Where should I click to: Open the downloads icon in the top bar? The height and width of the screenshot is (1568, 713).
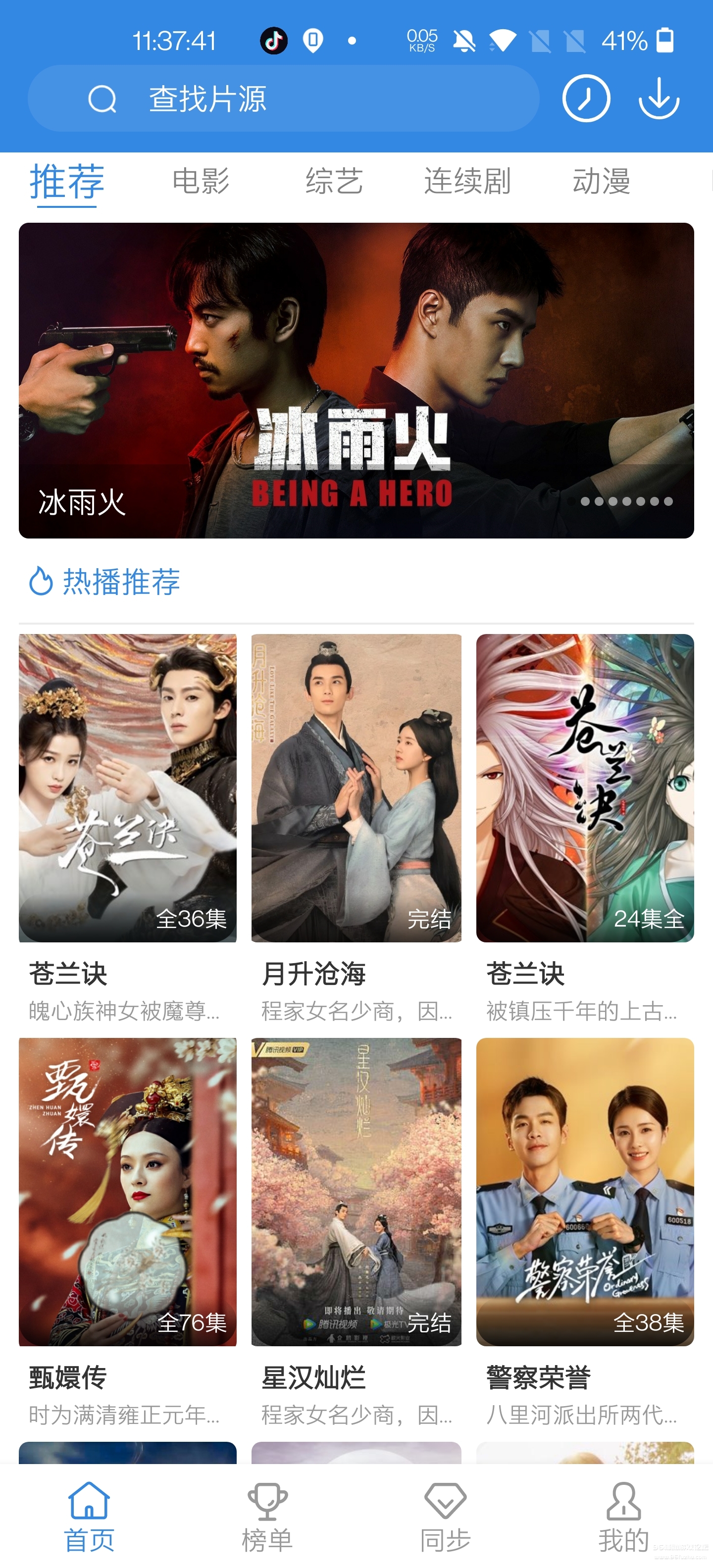(658, 98)
